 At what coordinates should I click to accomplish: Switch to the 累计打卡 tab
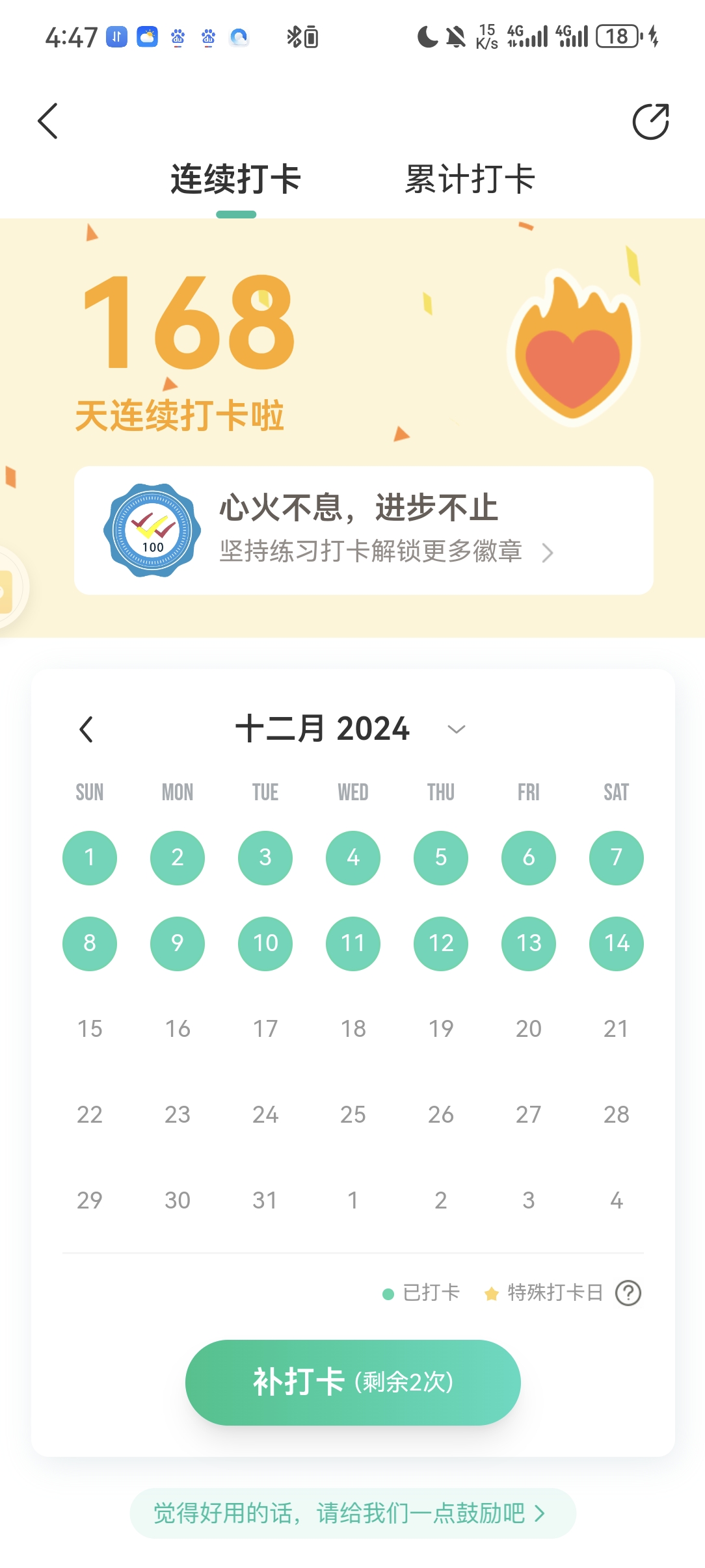(x=470, y=179)
